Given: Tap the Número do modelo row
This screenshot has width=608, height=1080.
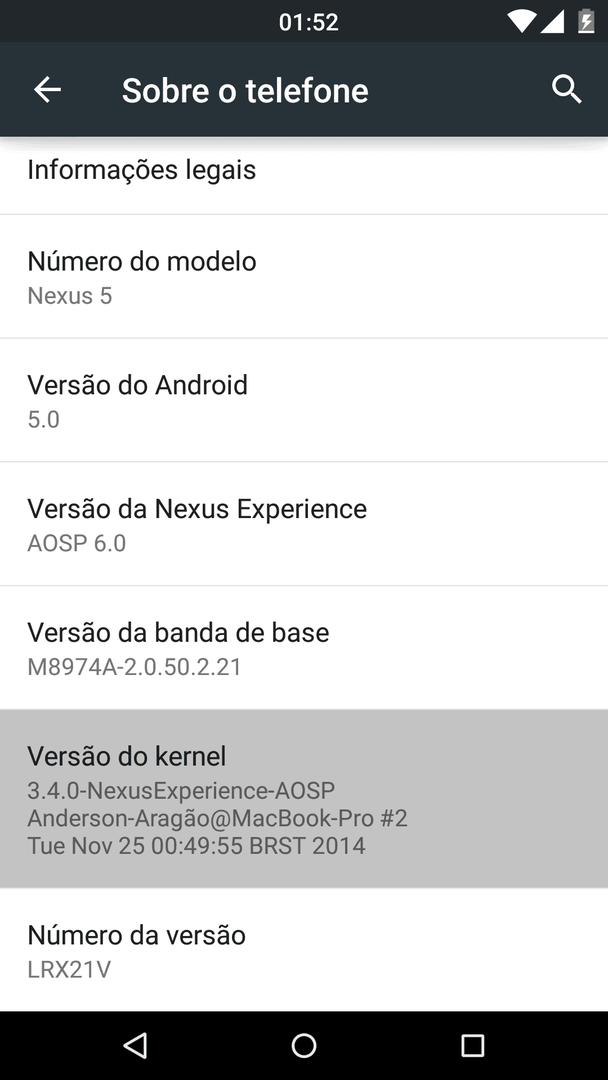Looking at the screenshot, I should [304, 277].
